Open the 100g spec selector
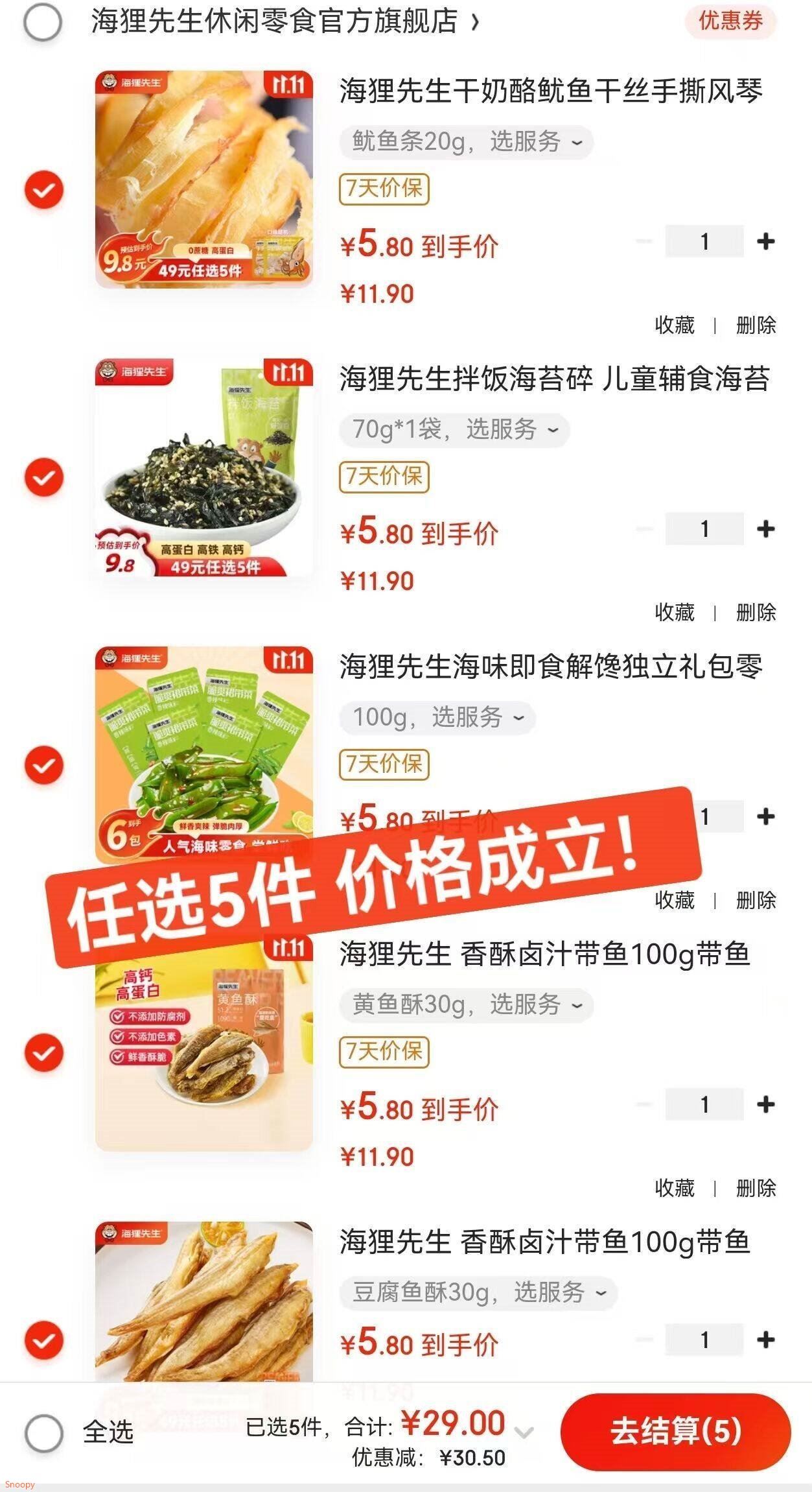812x1492 pixels. pyautogui.click(x=438, y=717)
